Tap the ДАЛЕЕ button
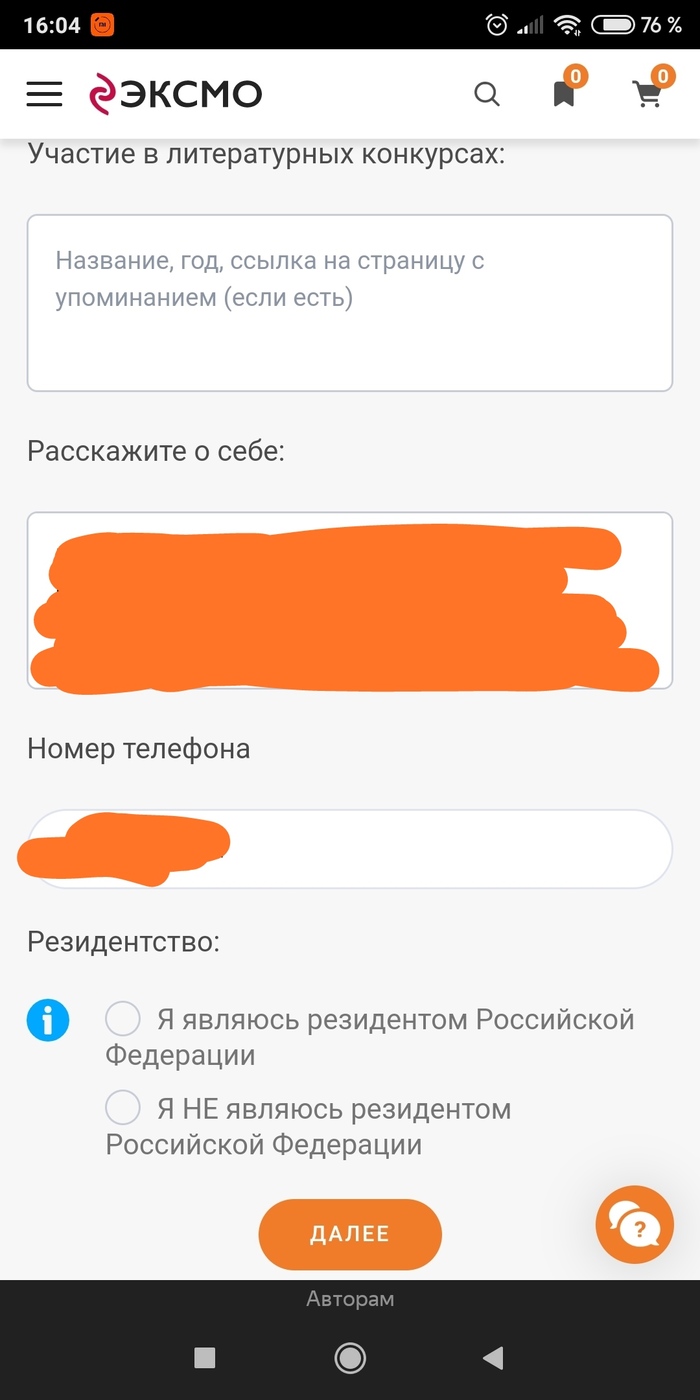Image resolution: width=700 pixels, height=1400 pixels. 349,1234
